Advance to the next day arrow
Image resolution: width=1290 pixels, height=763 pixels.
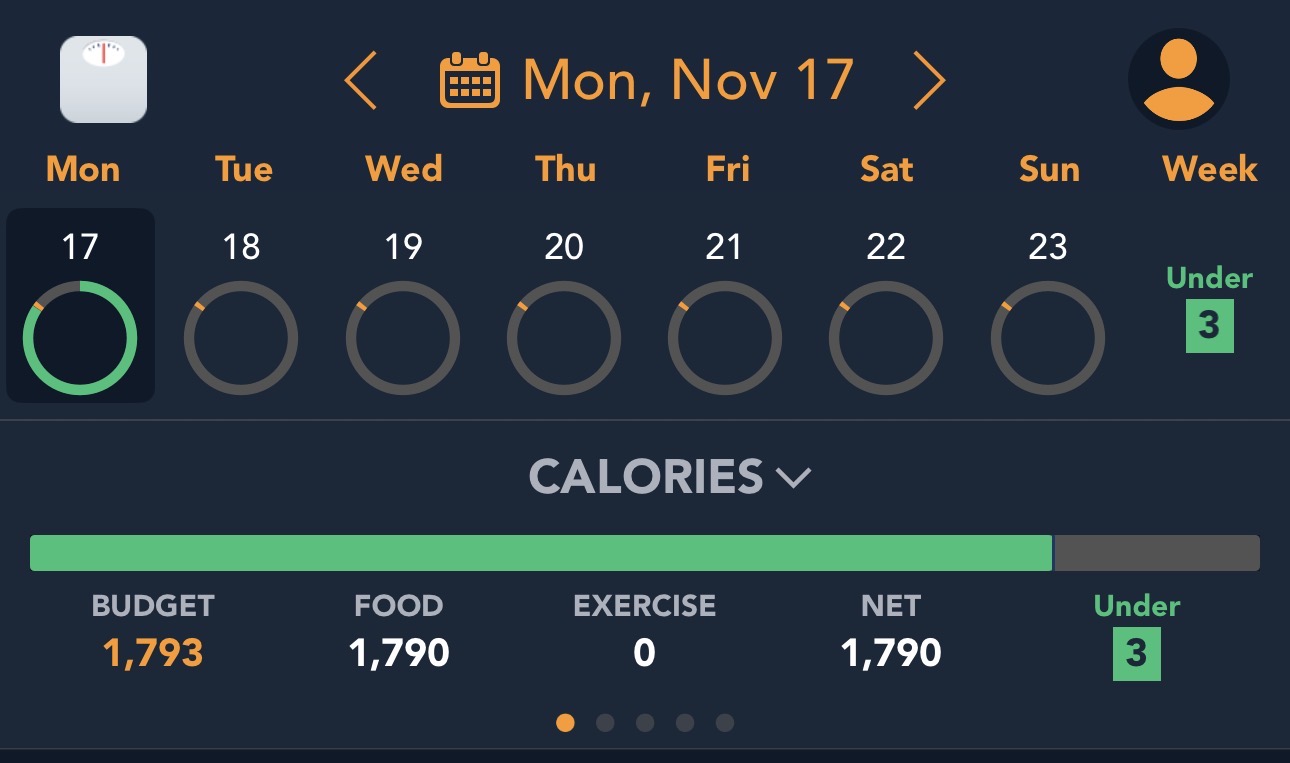click(929, 81)
